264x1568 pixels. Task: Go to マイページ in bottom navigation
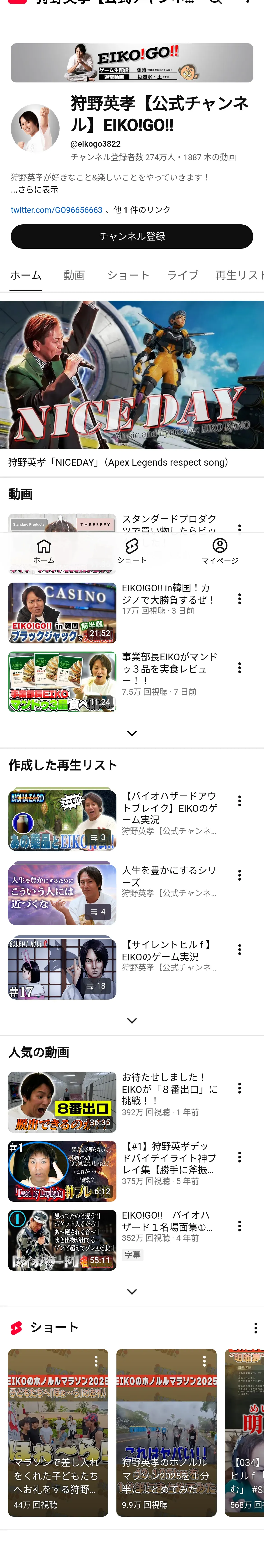click(220, 551)
